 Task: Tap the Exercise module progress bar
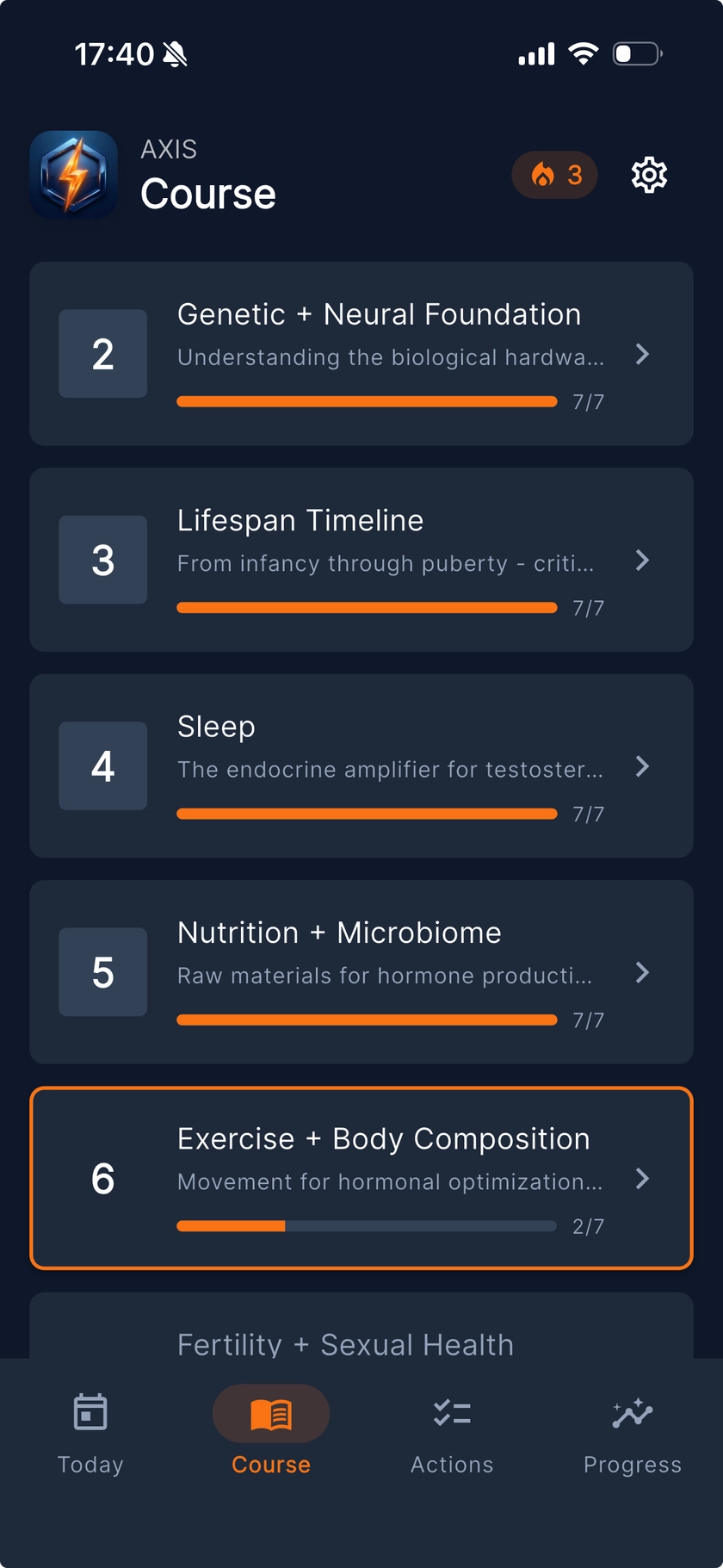(x=366, y=1225)
